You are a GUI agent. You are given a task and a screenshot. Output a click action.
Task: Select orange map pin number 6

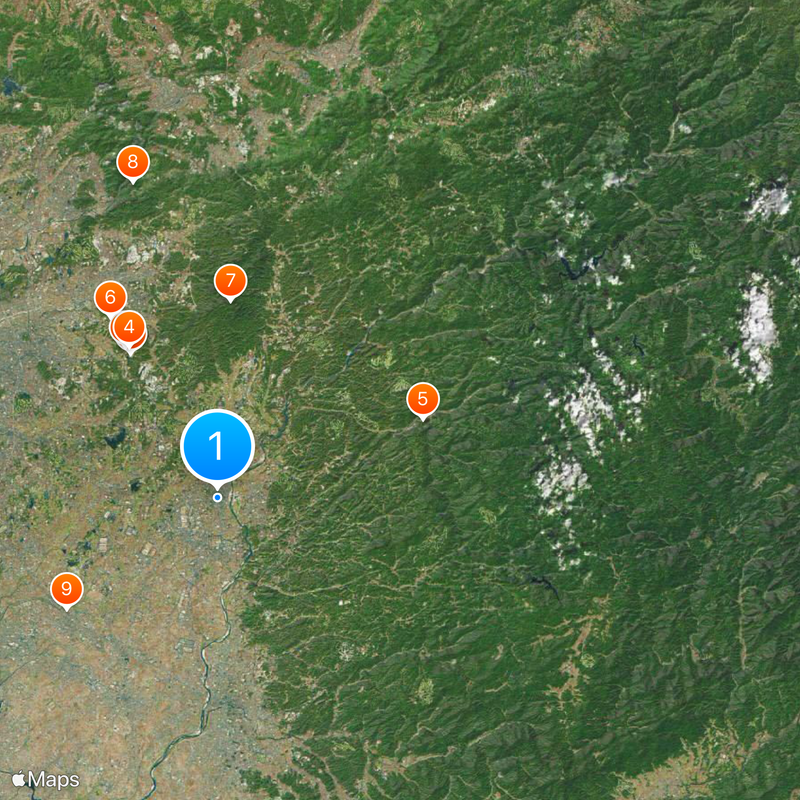coord(109,297)
